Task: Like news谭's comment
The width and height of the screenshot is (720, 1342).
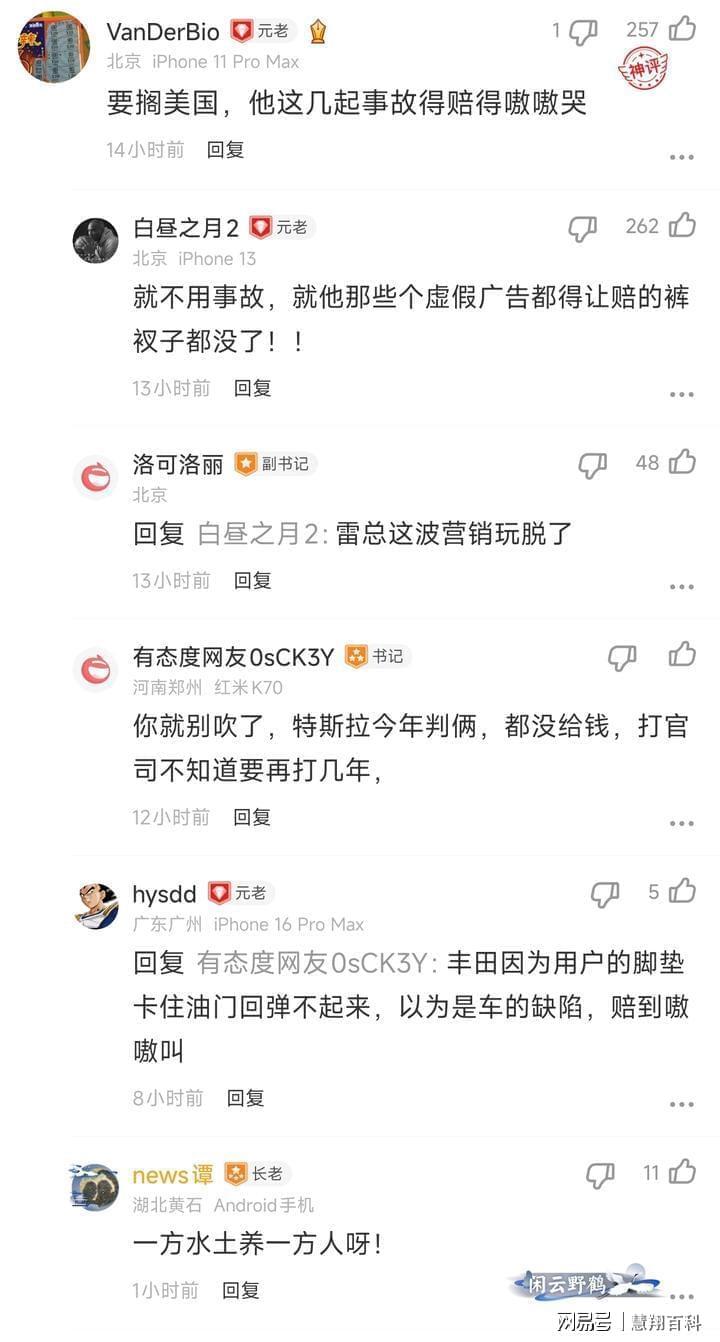Action: tap(683, 1172)
